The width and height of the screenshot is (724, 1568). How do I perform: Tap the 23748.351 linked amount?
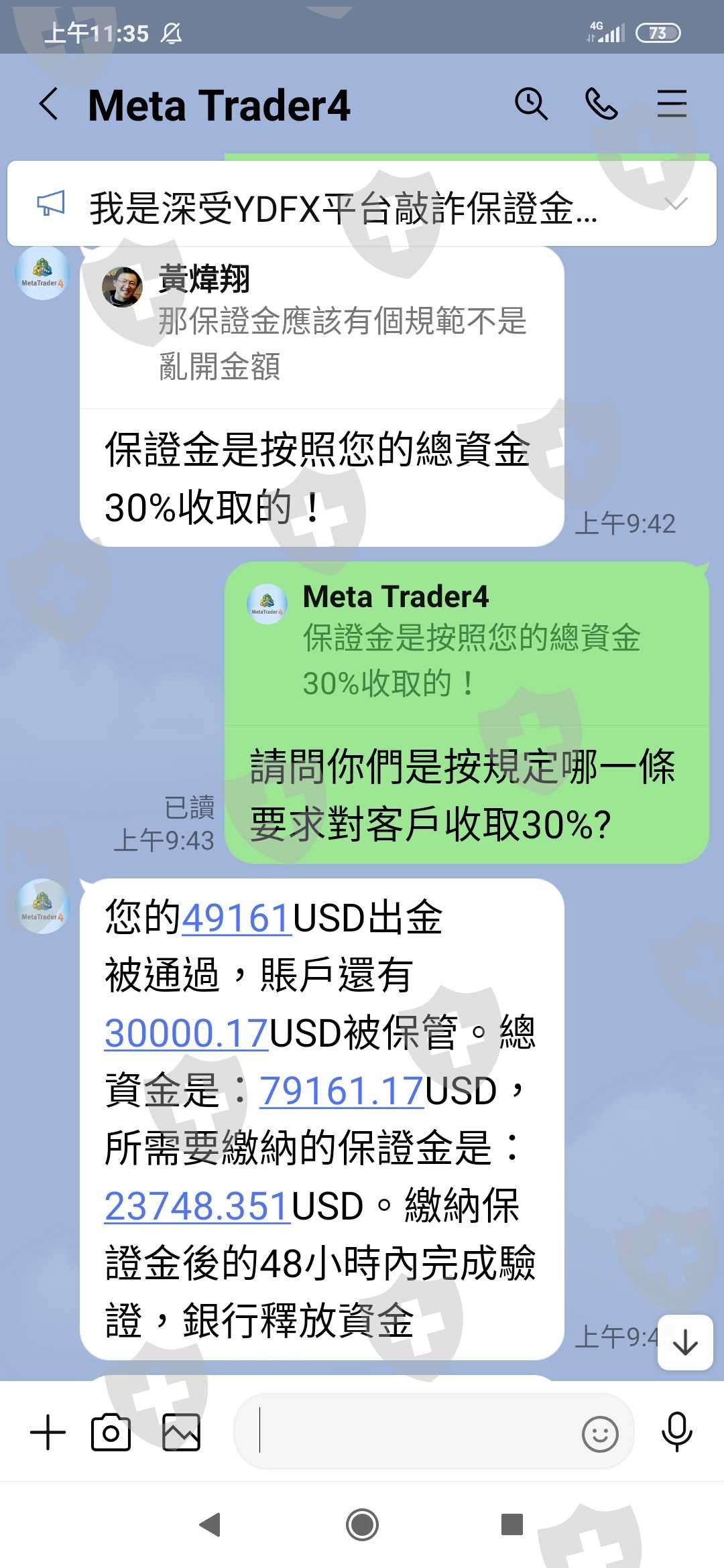coord(197,1206)
